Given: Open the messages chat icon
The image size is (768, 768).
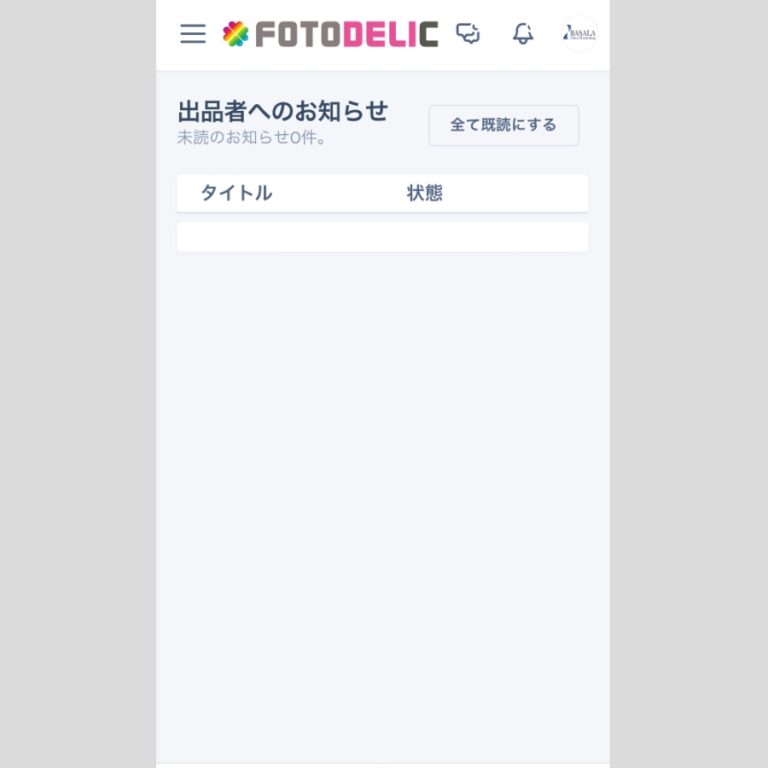Looking at the screenshot, I should [468, 34].
